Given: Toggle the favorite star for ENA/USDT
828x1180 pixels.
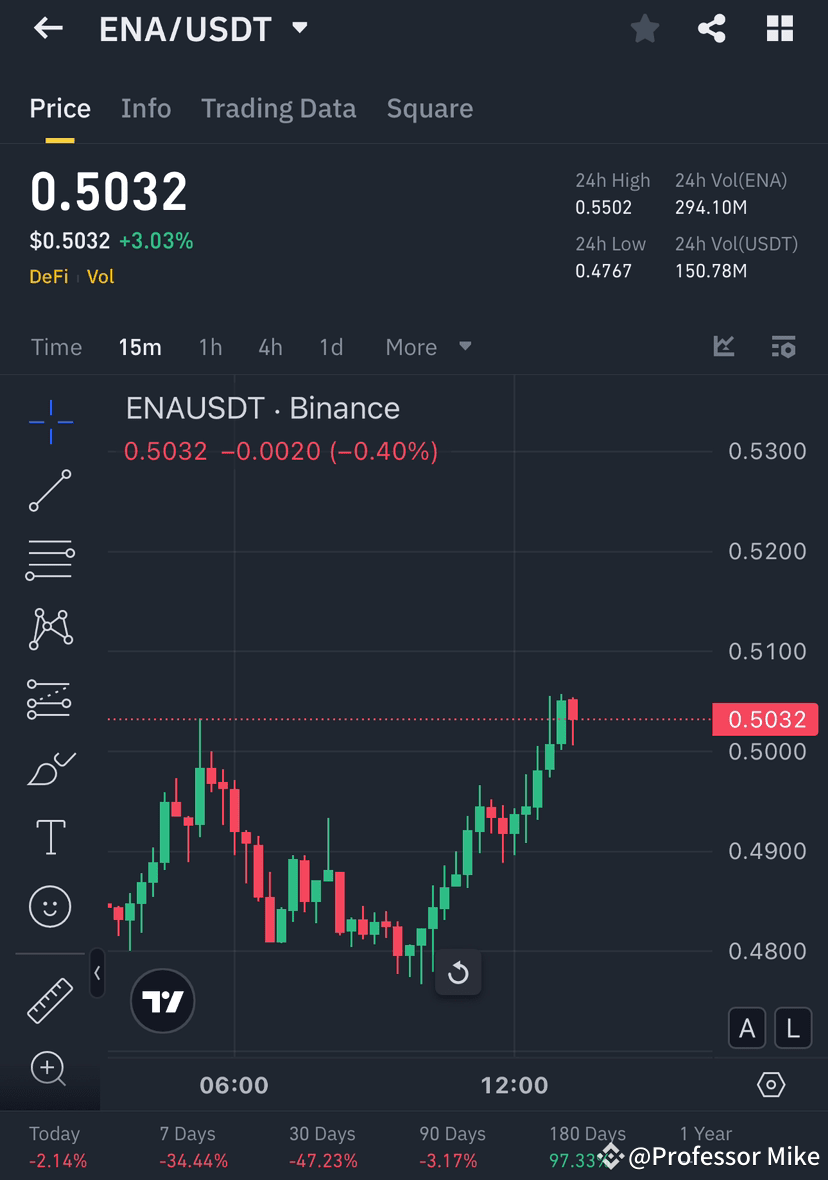Looking at the screenshot, I should [x=644, y=28].
